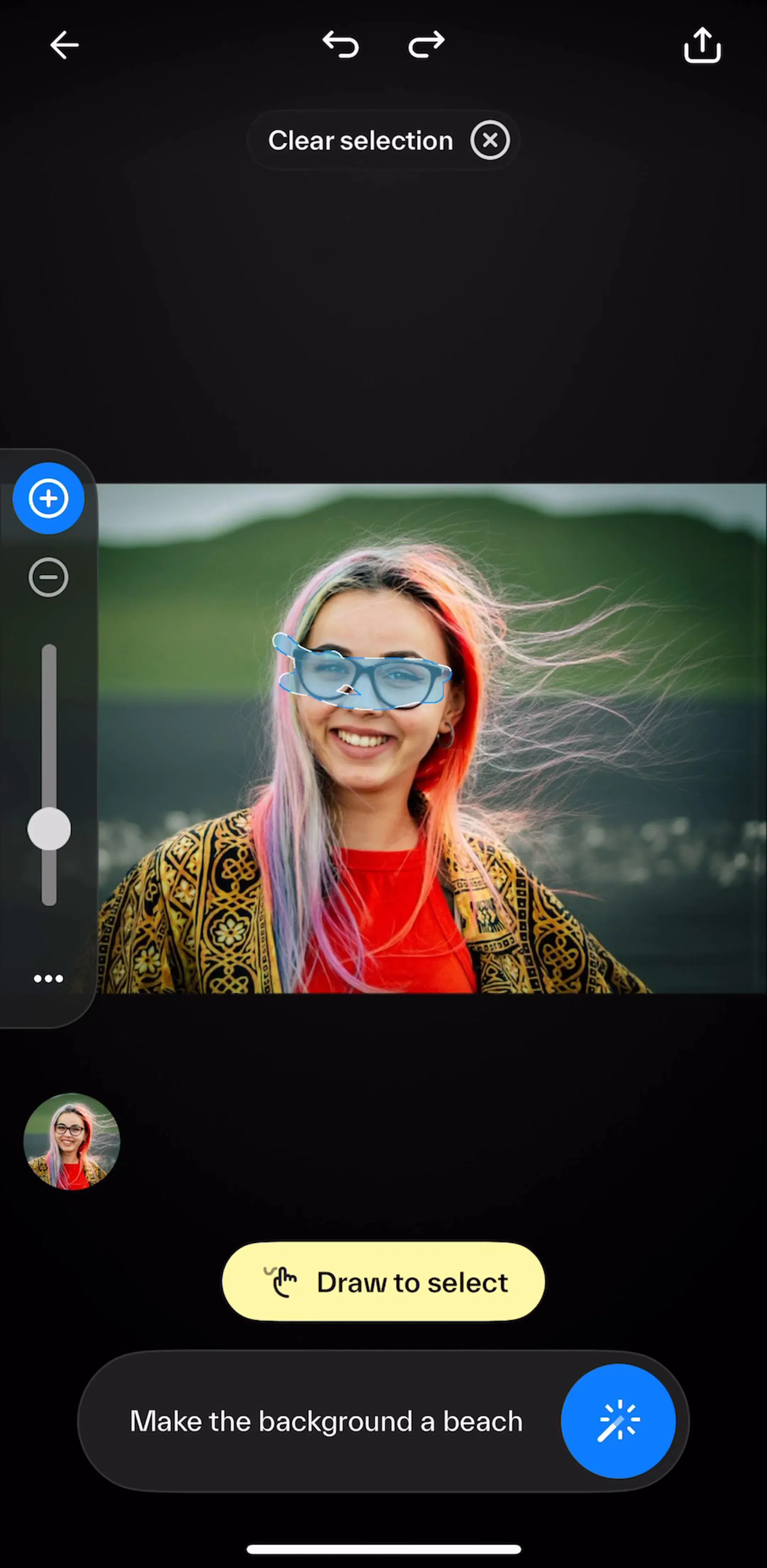The height and width of the screenshot is (1568, 767).
Task: Open the photo thumbnail of the woman
Action: tap(72, 1141)
